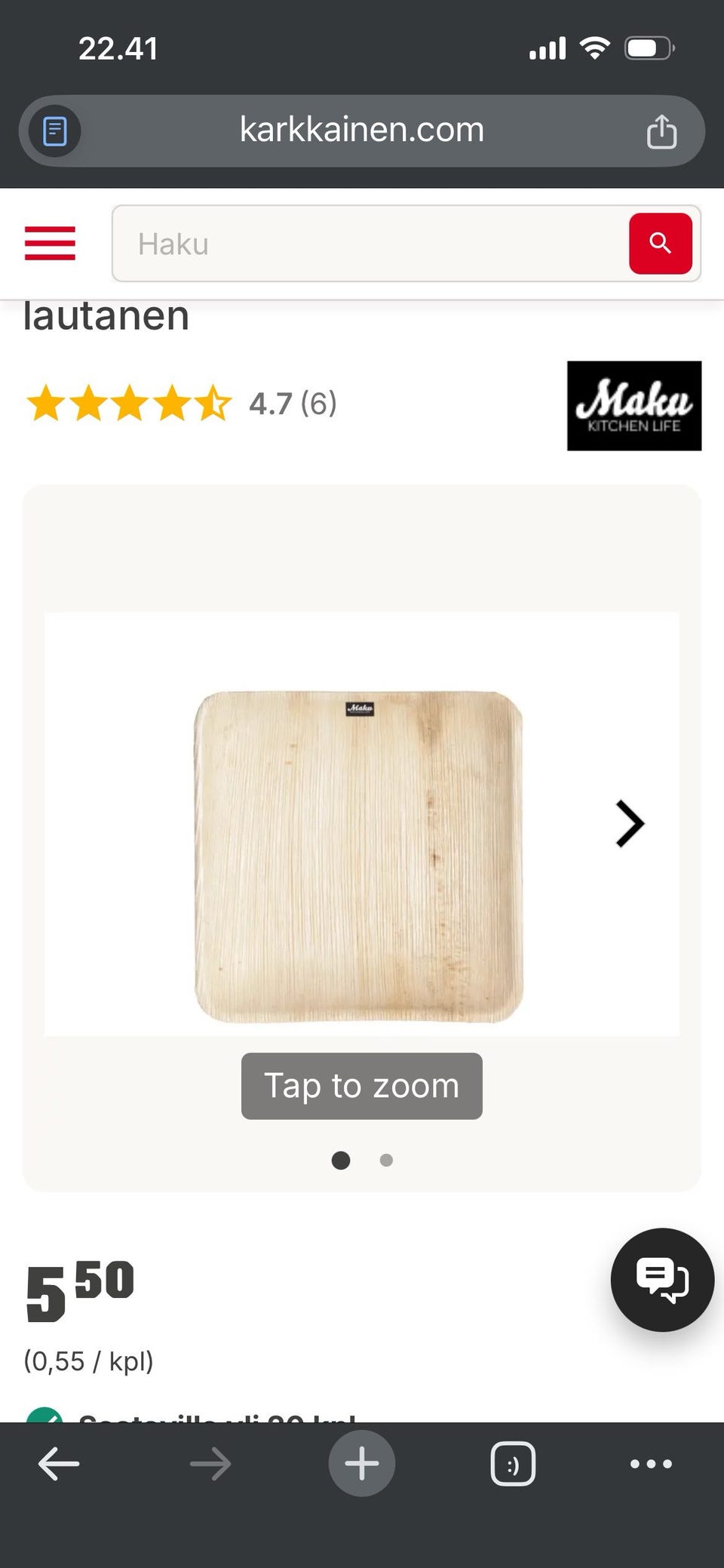
Task: Open the Maku Kitchen Life brand page
Action: 633,406
